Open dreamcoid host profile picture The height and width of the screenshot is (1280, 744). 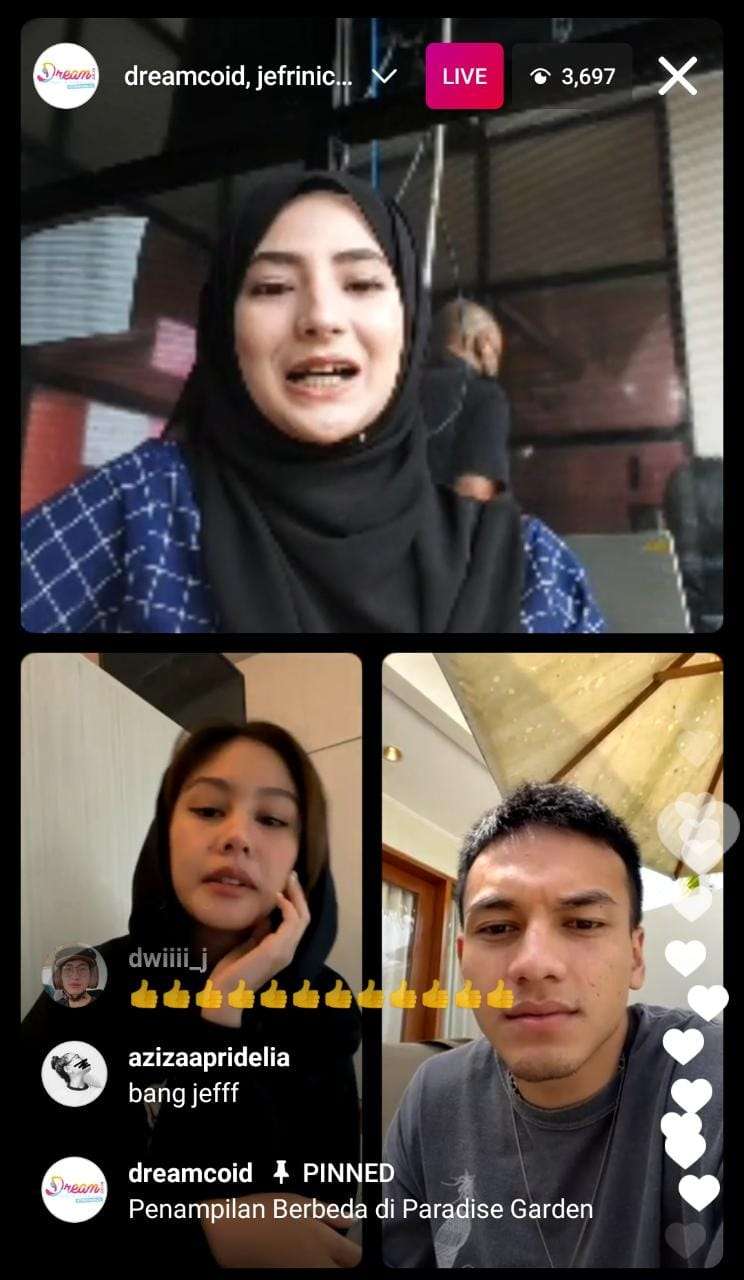(66, 76)
